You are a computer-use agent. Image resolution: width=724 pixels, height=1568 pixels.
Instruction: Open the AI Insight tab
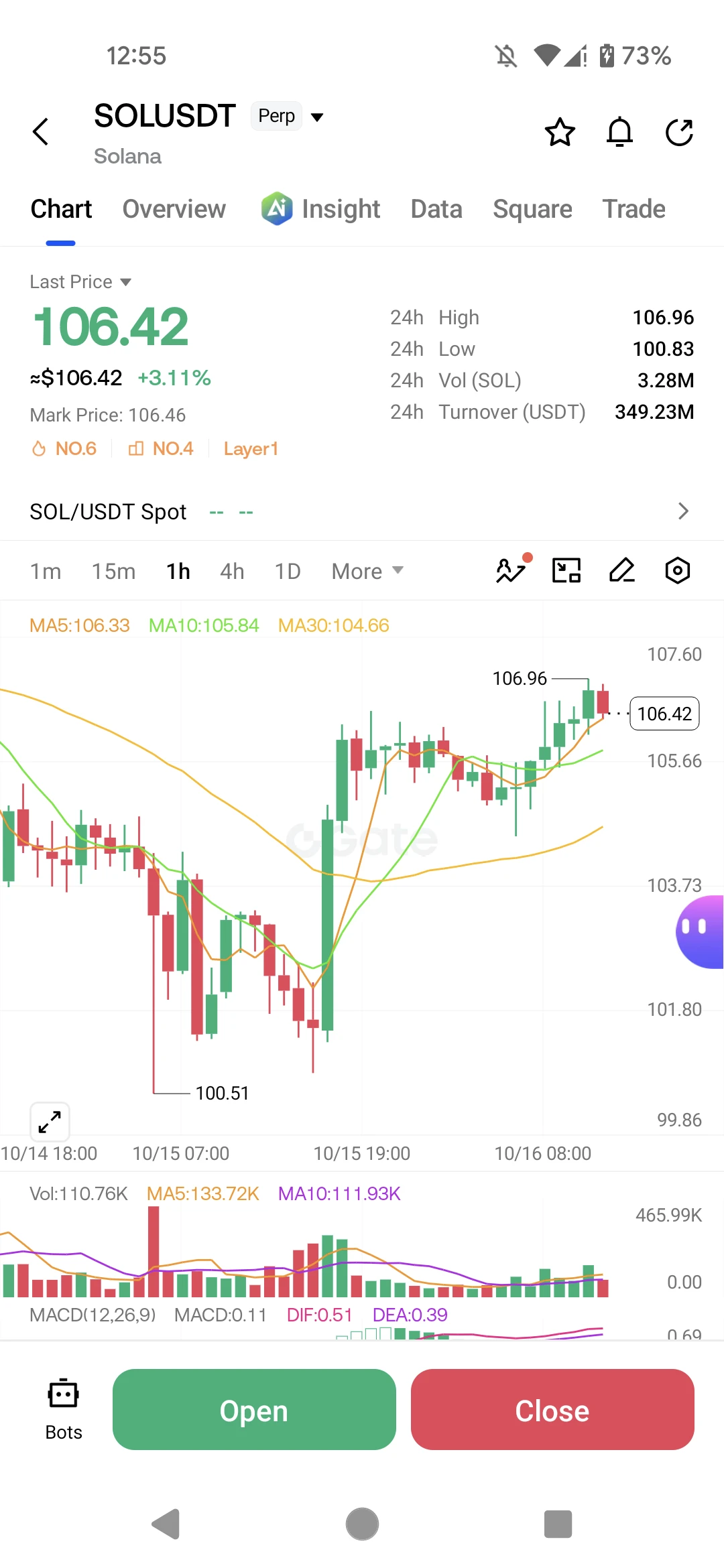[x=321, y=209]
